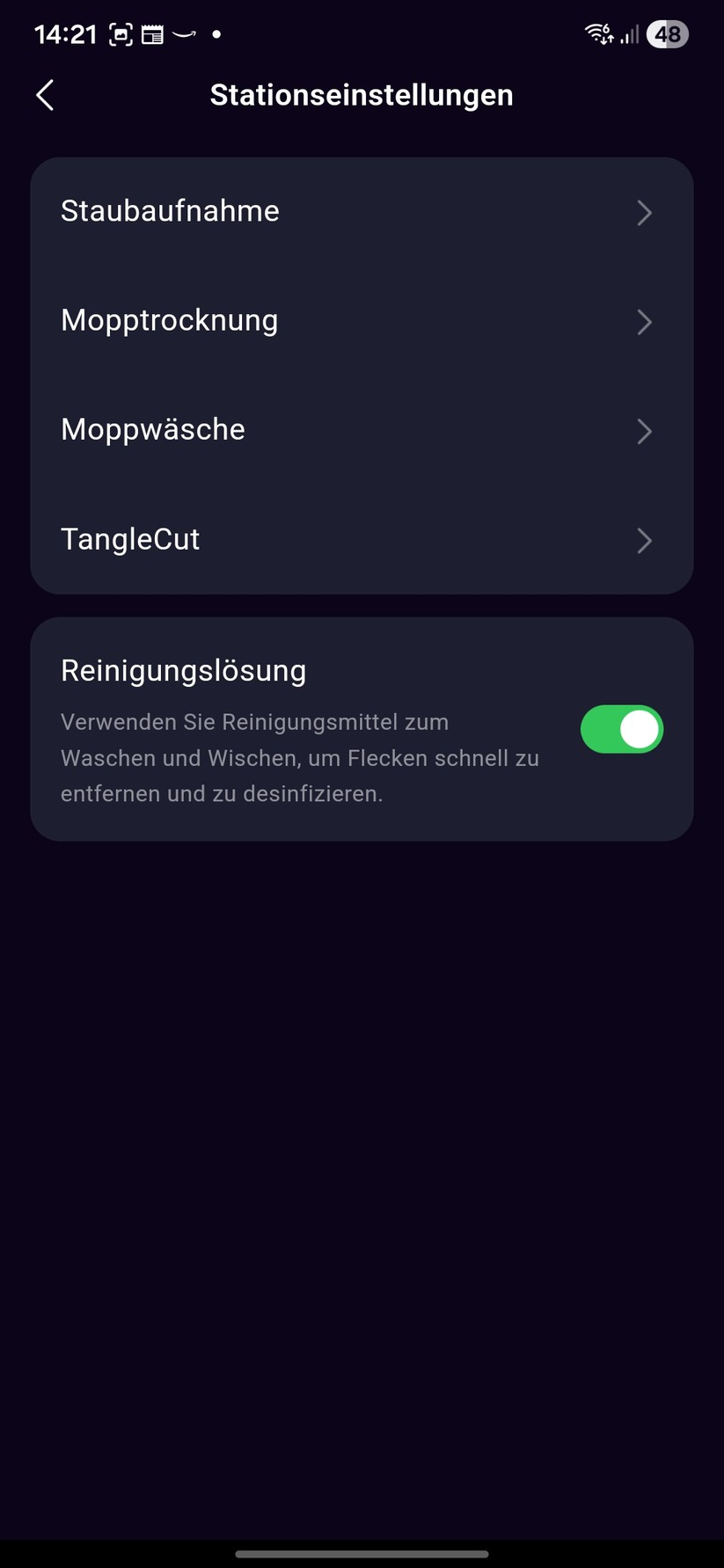
Task: Tap the home gesture bar
Action: click(x=362, y=1553)
